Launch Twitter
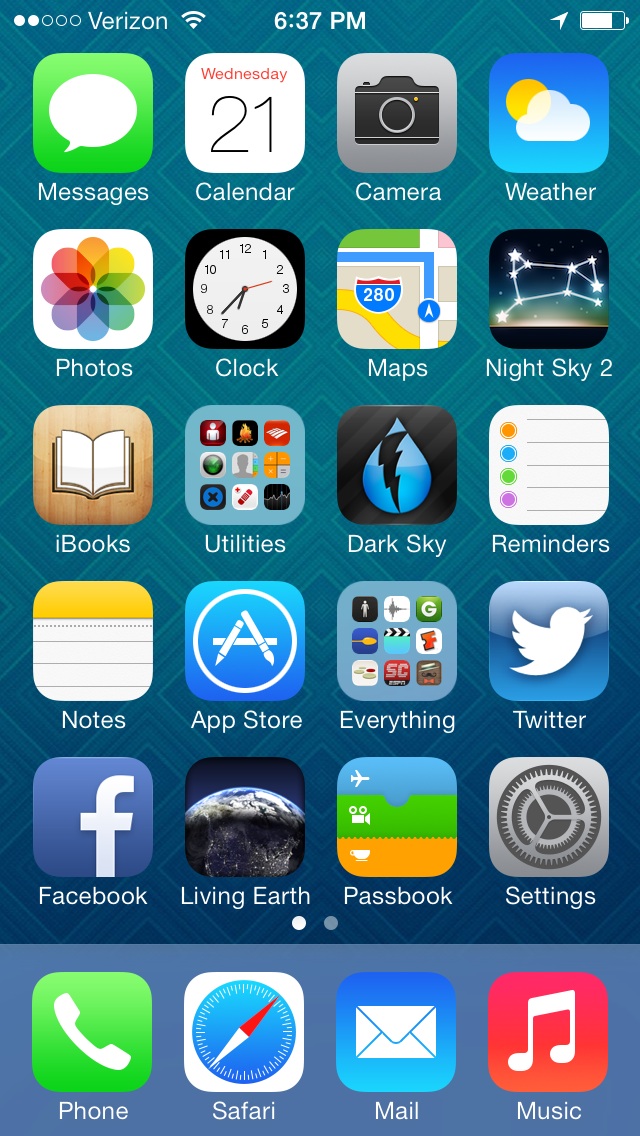The image size is (640, 1136). point(549,641)
